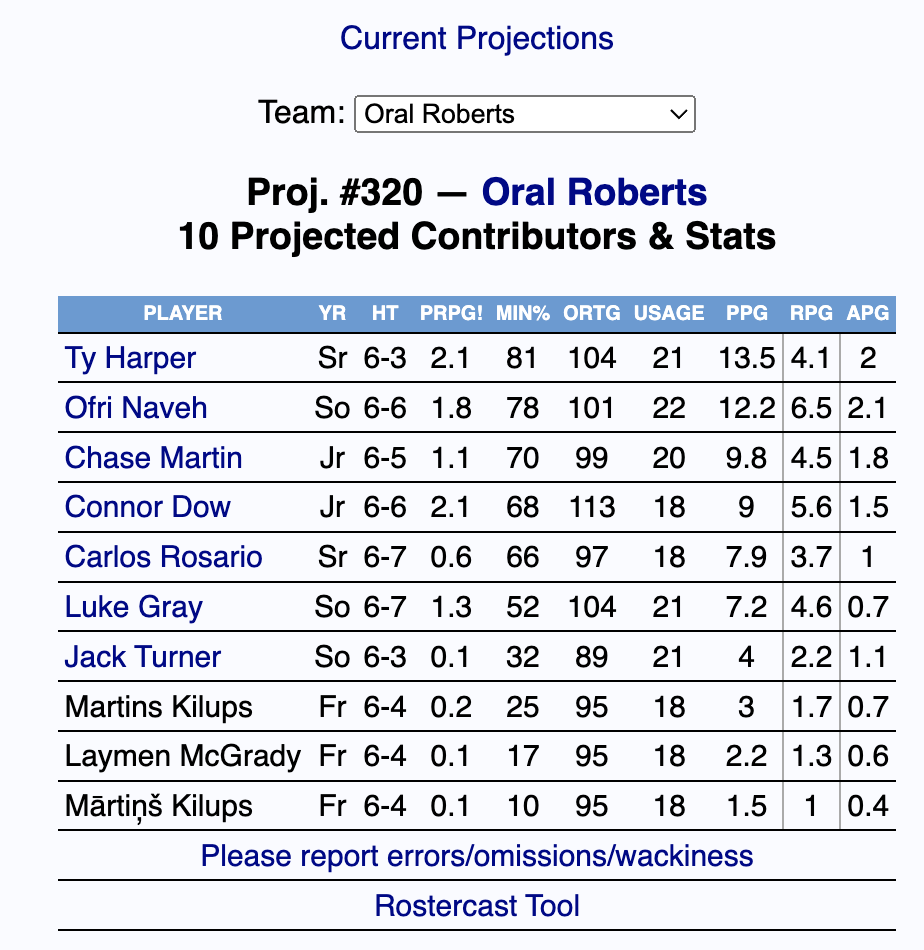View Carlos Rosario's profile
This screenshot has width=924, height=950.
pos(163,557)
